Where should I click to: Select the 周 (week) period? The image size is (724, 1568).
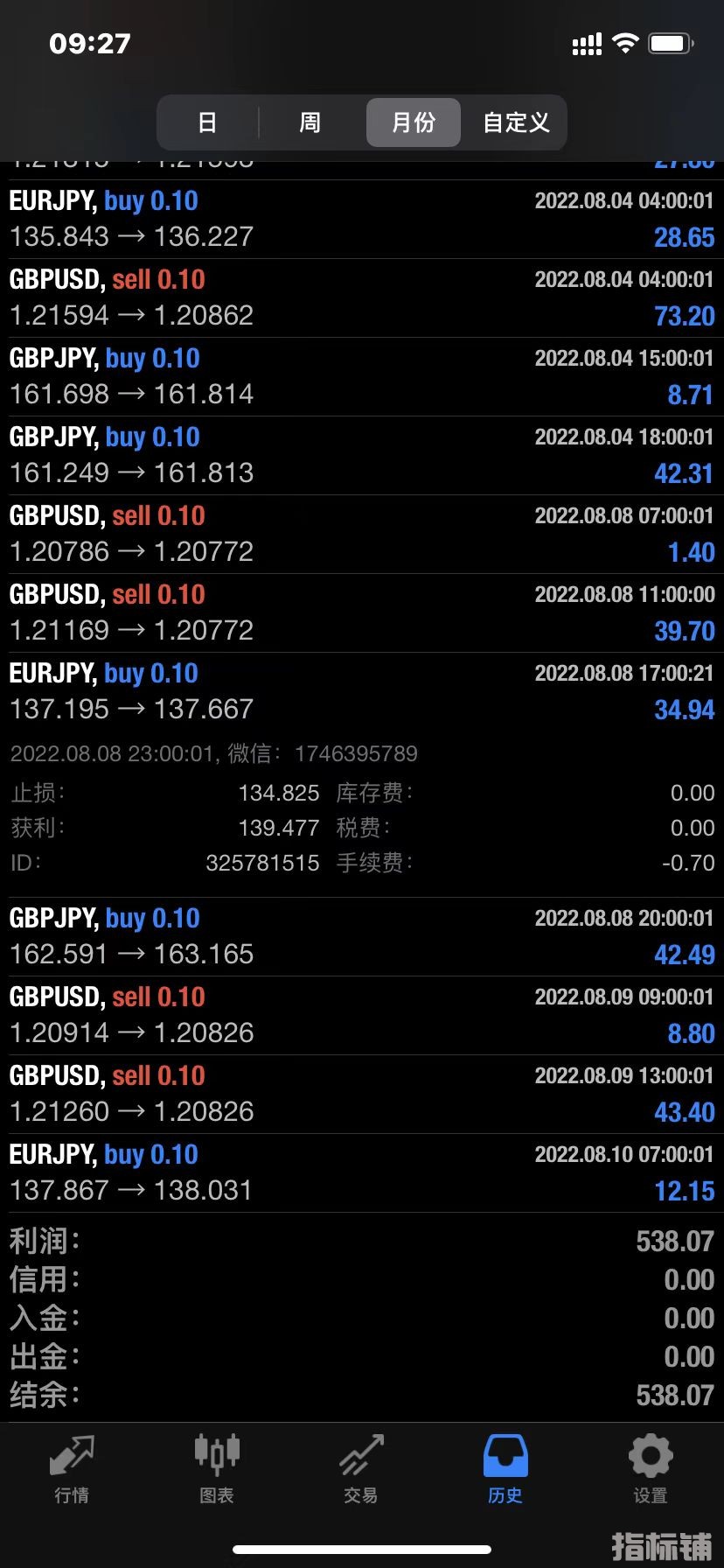[310, 122]
